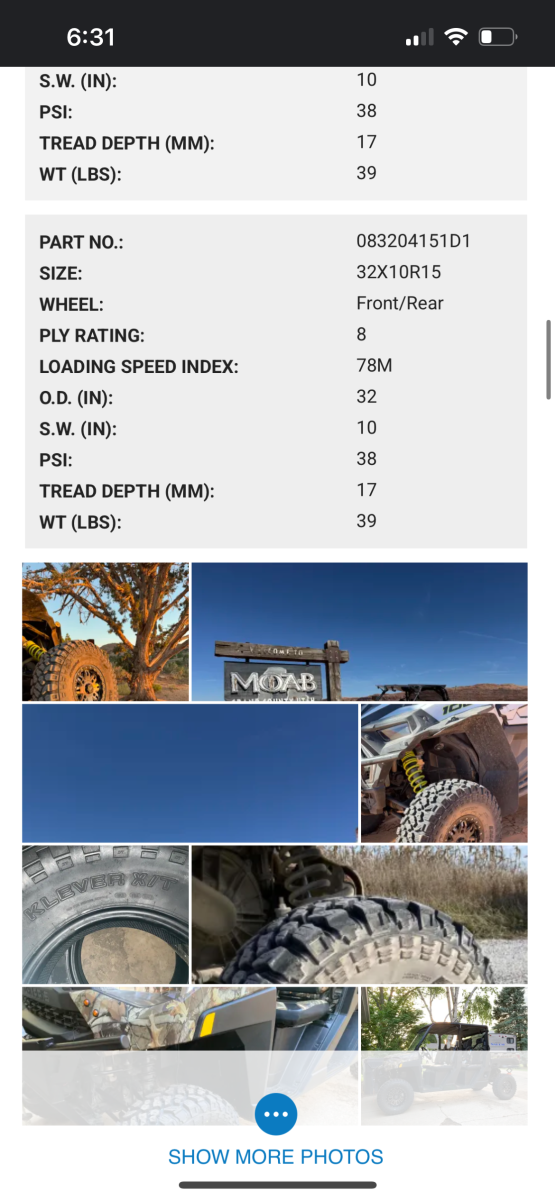Open the tire beside tree photo
This screenshot has width=555, height=1200.
coord(105,631)
